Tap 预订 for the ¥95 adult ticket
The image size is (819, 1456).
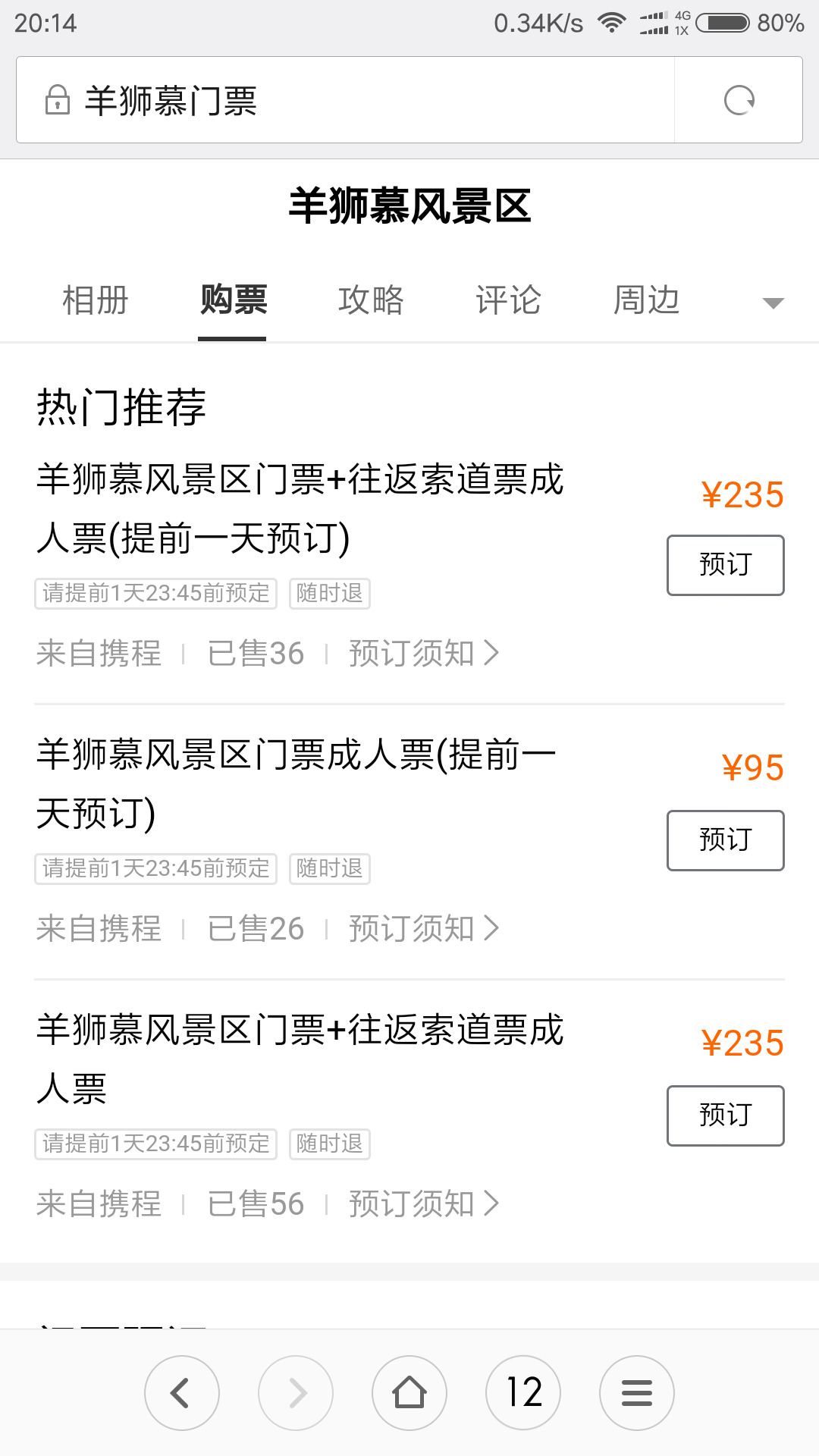tap(726, 841)
